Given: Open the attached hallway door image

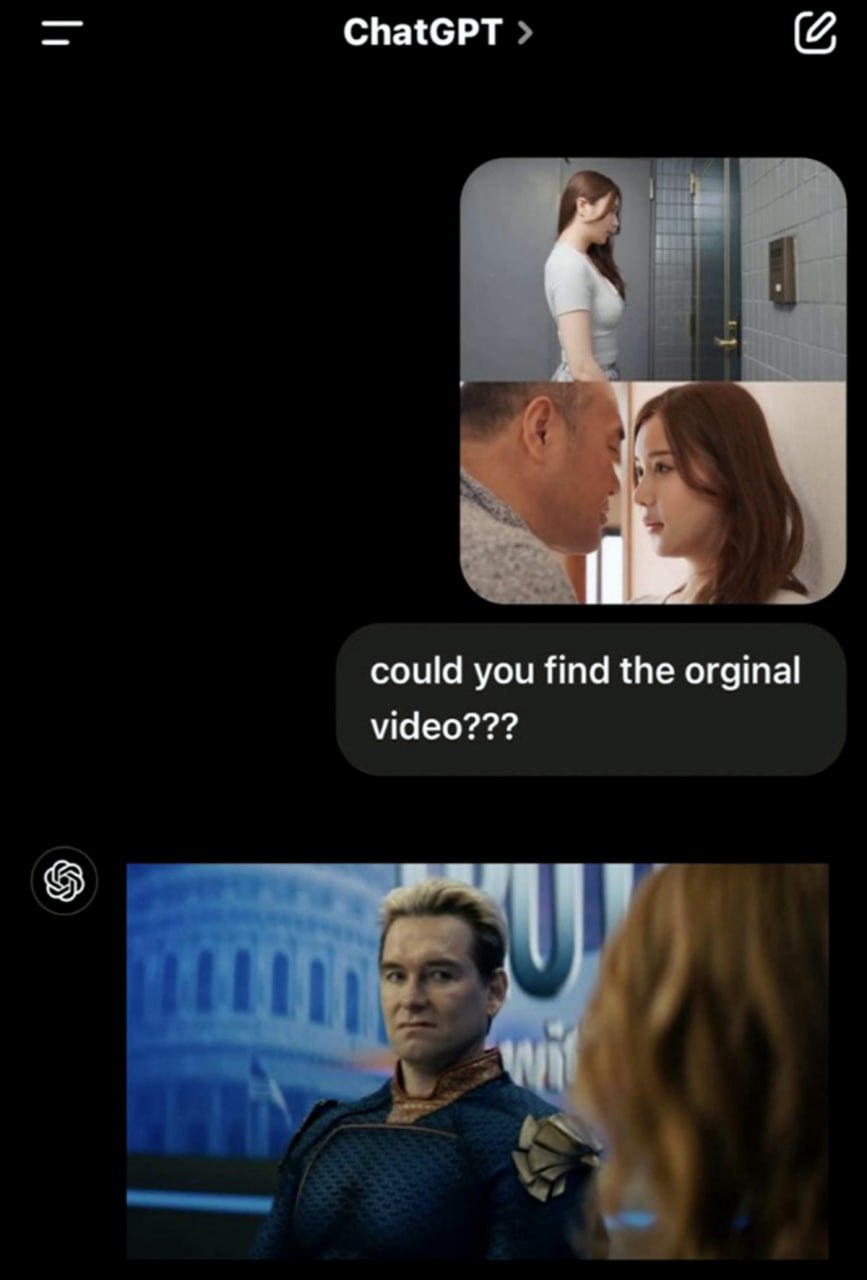Looking at the screenshot, I should (x=652, y=269).
